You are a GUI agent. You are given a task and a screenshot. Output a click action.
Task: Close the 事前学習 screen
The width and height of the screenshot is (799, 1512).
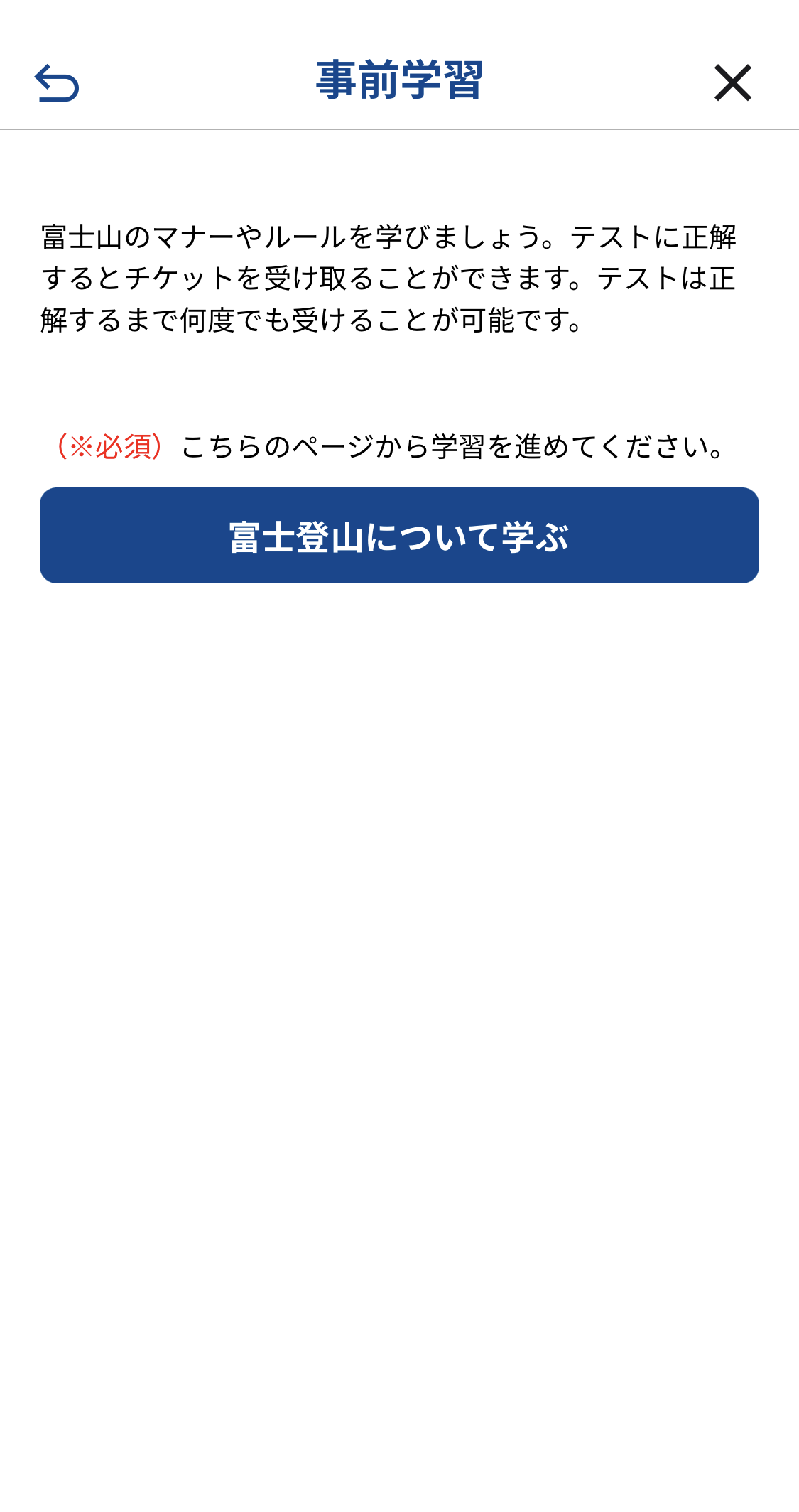[732, 83]
